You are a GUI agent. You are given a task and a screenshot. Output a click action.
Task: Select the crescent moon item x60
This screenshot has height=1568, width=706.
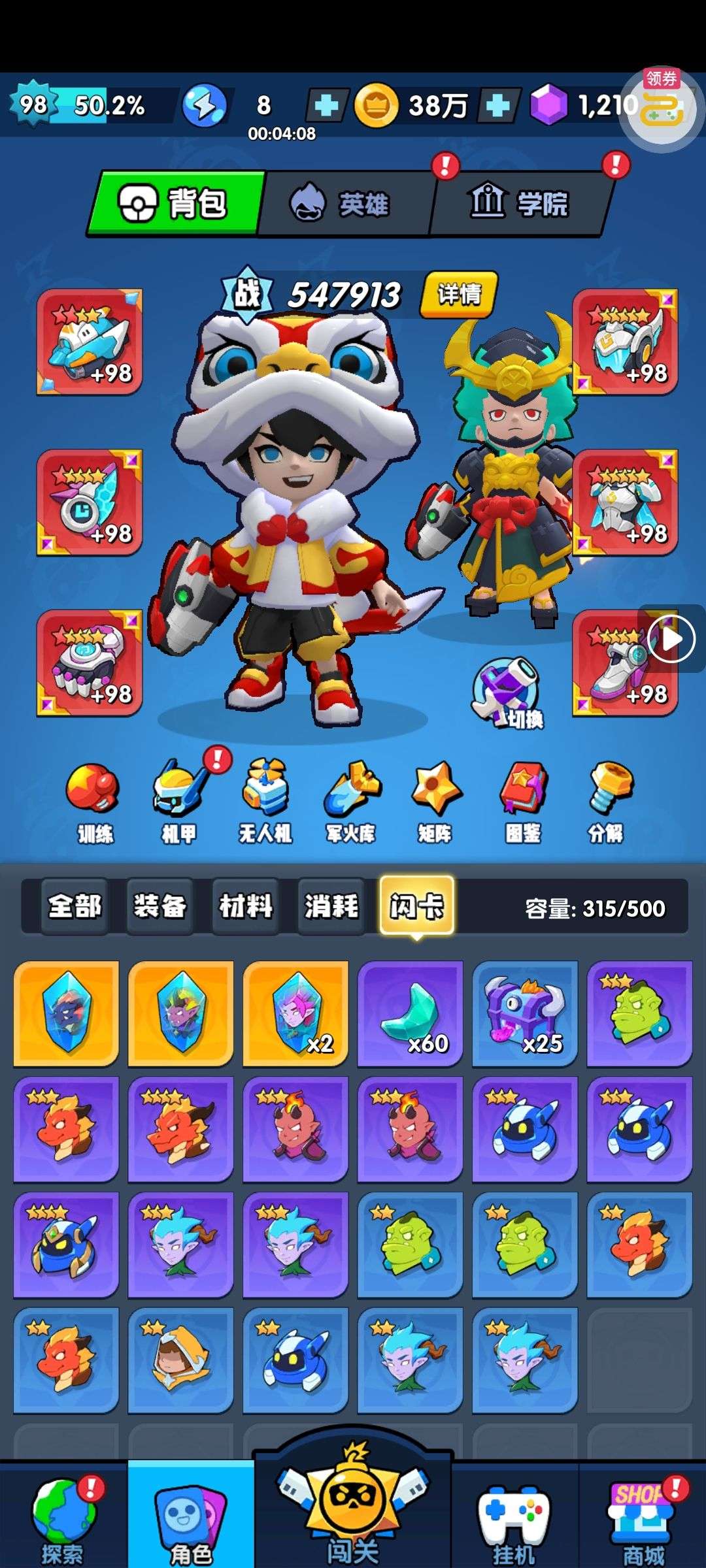[411, 1013]
